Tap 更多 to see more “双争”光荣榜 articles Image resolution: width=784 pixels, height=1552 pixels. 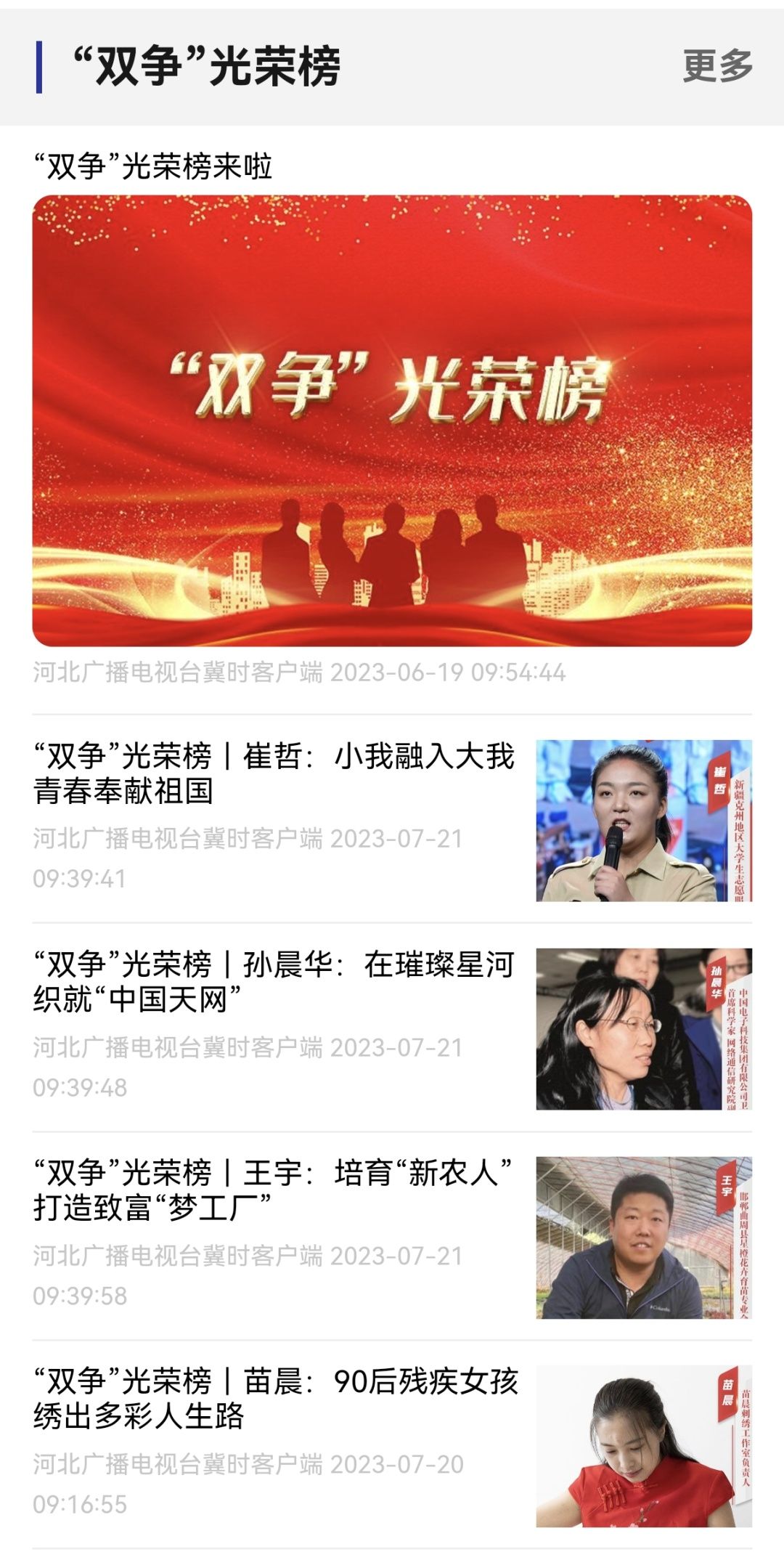(x=717, y=66)
